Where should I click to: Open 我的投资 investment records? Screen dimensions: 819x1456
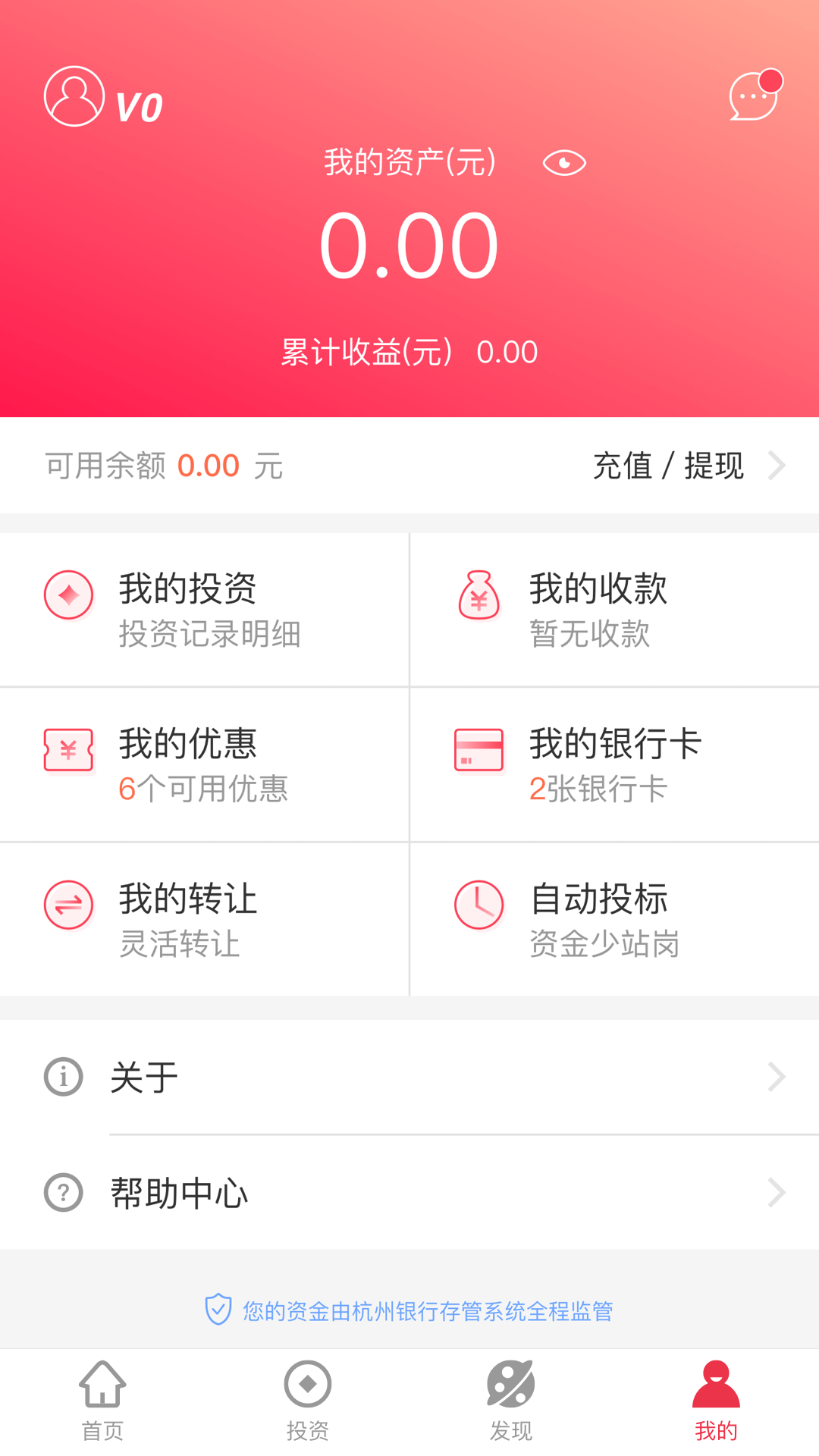click(x=205, y=610)
